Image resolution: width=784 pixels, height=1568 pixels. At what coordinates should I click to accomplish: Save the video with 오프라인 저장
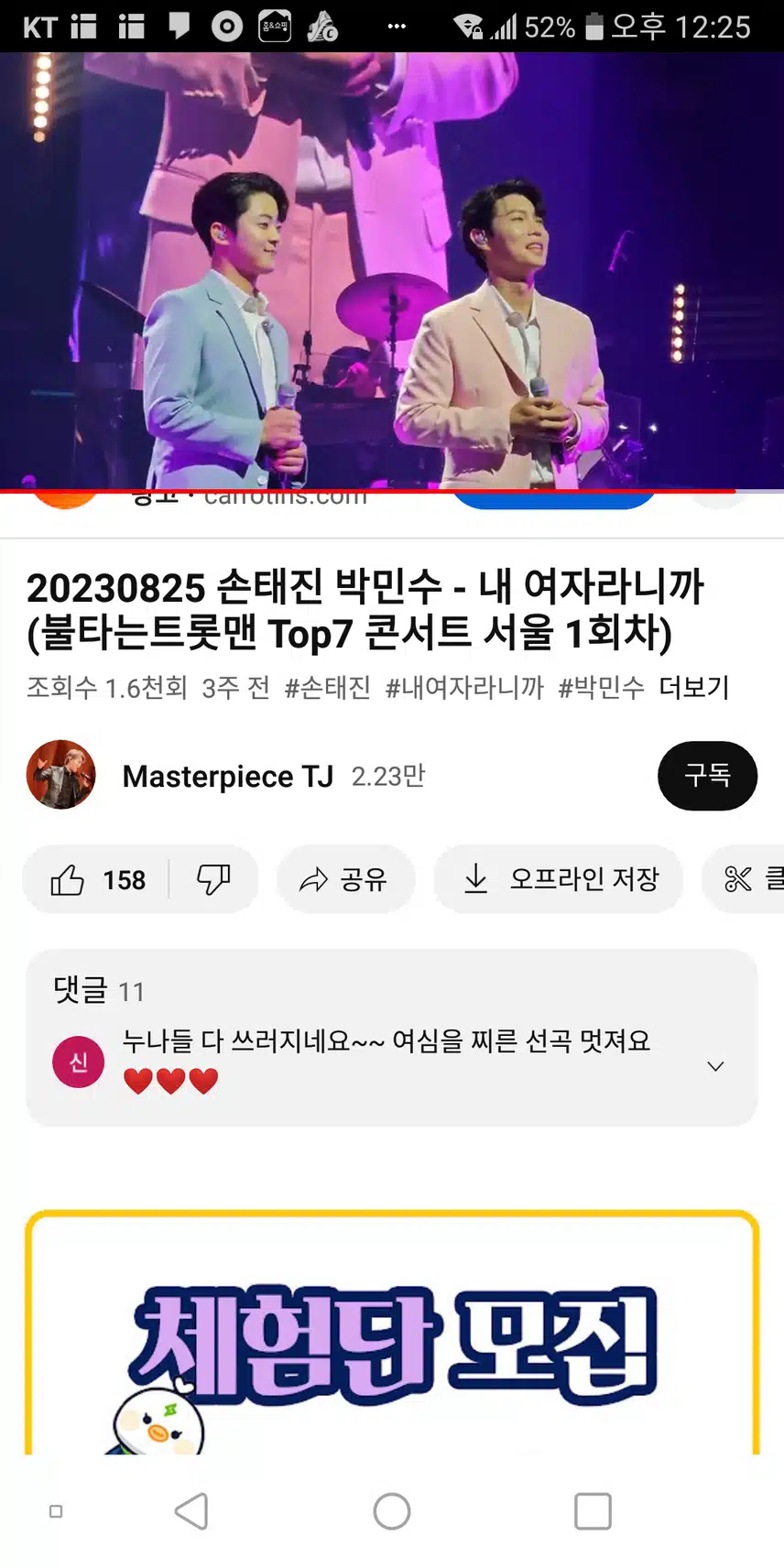click(559, 880)
